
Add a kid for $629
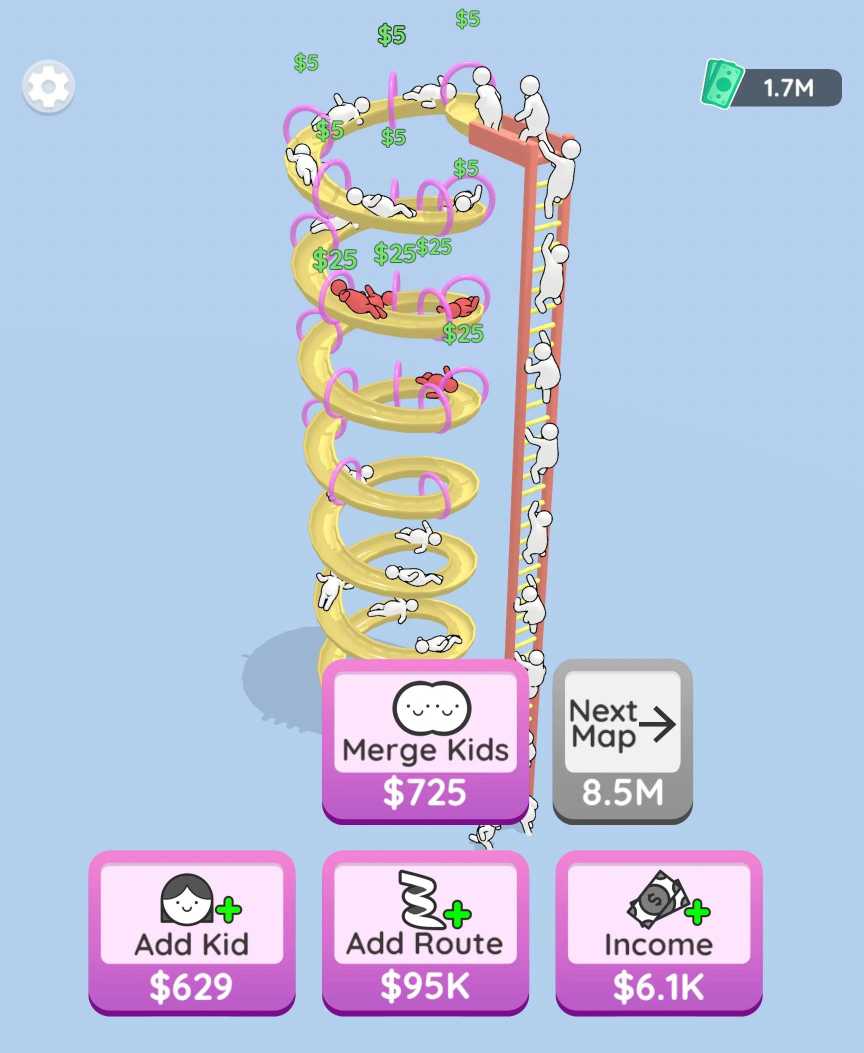tap(192, 933)
